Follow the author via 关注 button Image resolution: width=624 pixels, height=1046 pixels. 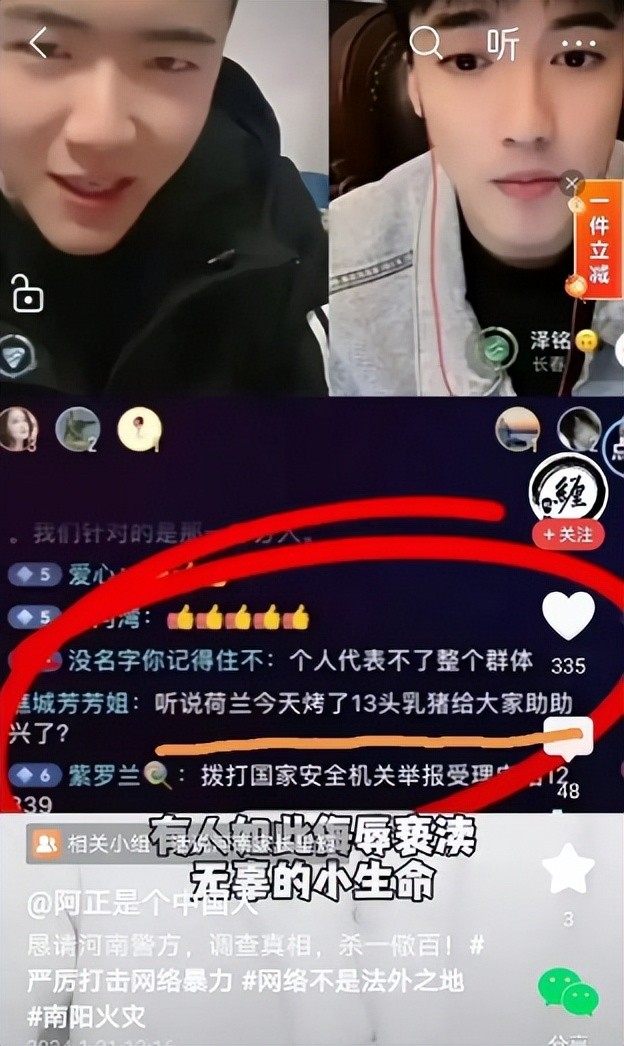pos(567,535)
